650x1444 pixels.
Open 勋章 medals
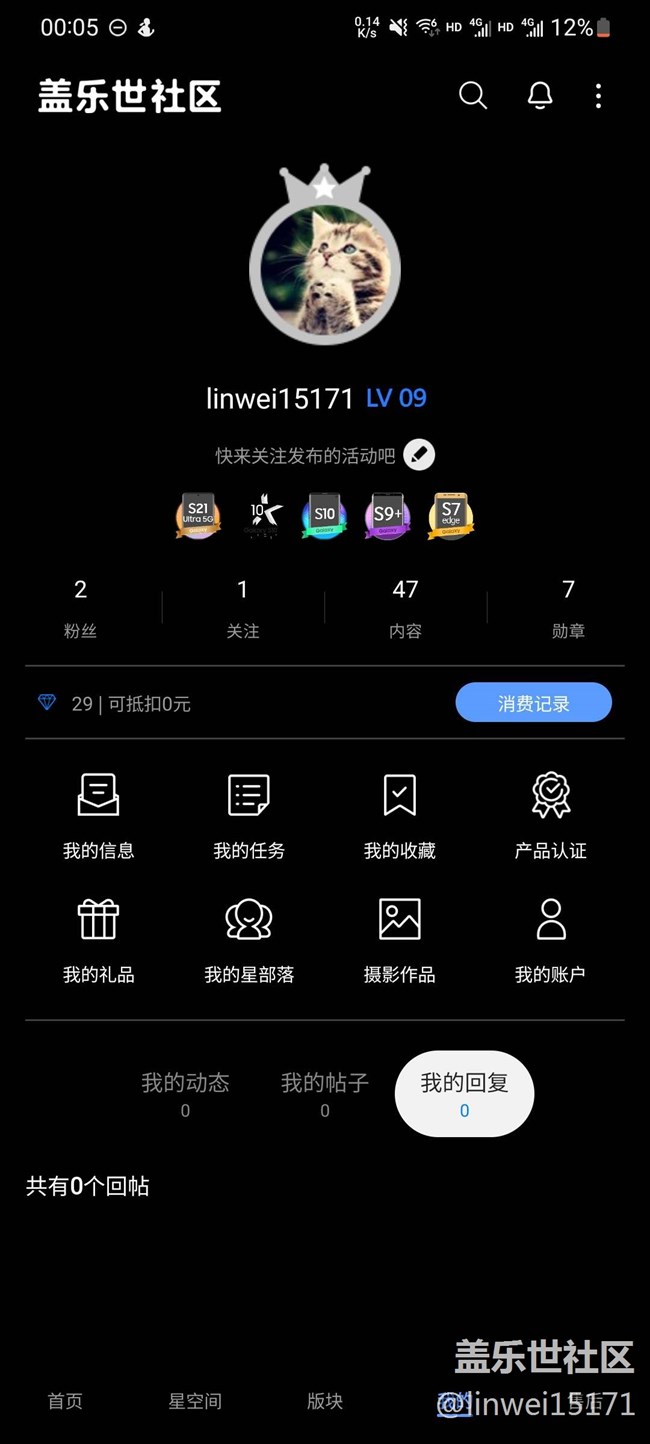click(568, 606)
